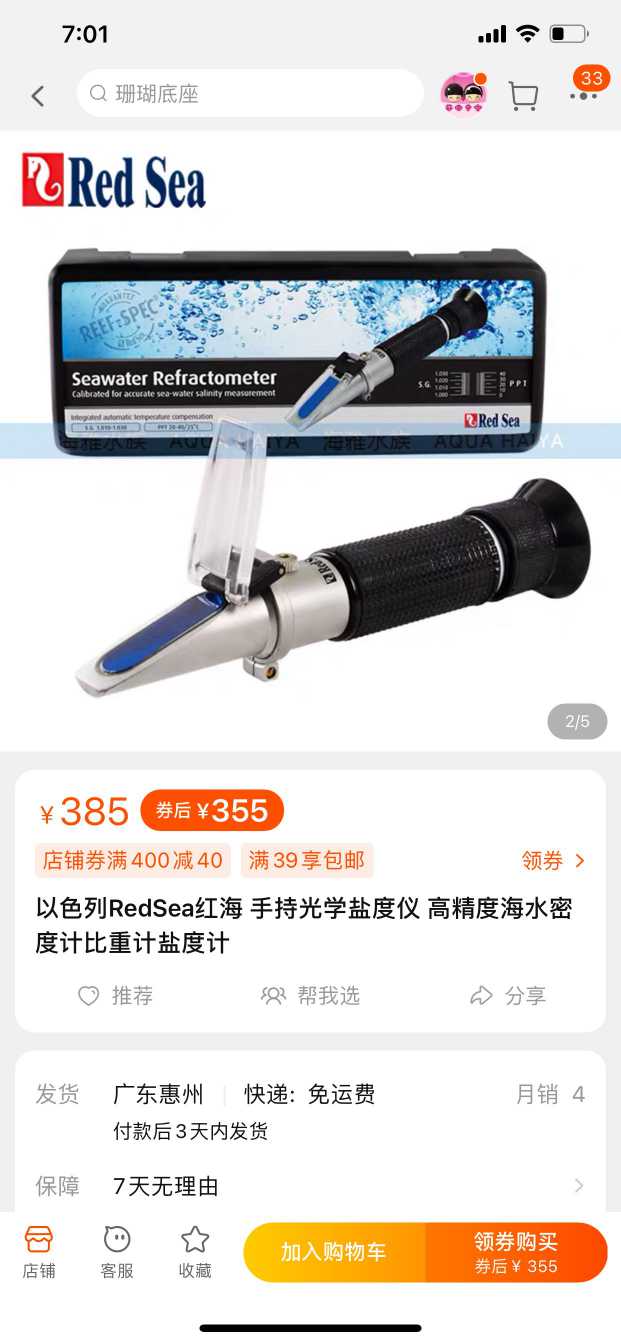Add product to favorites with 收藏
This screenshot has width=621, height=1344.
[195, 1252]
